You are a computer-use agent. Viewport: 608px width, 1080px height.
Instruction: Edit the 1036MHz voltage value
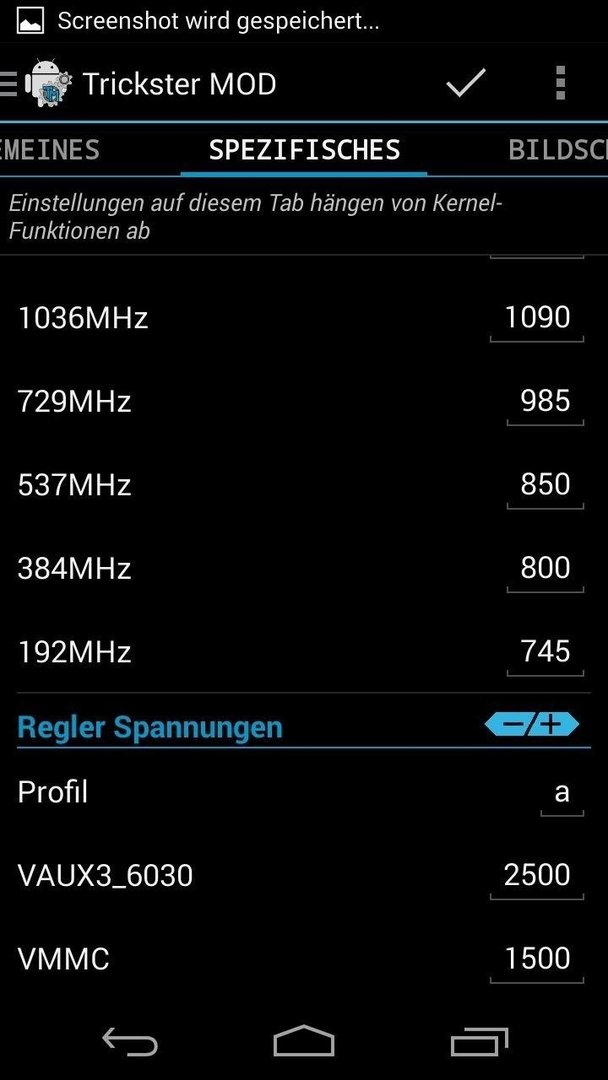click(x=537, y=318)
